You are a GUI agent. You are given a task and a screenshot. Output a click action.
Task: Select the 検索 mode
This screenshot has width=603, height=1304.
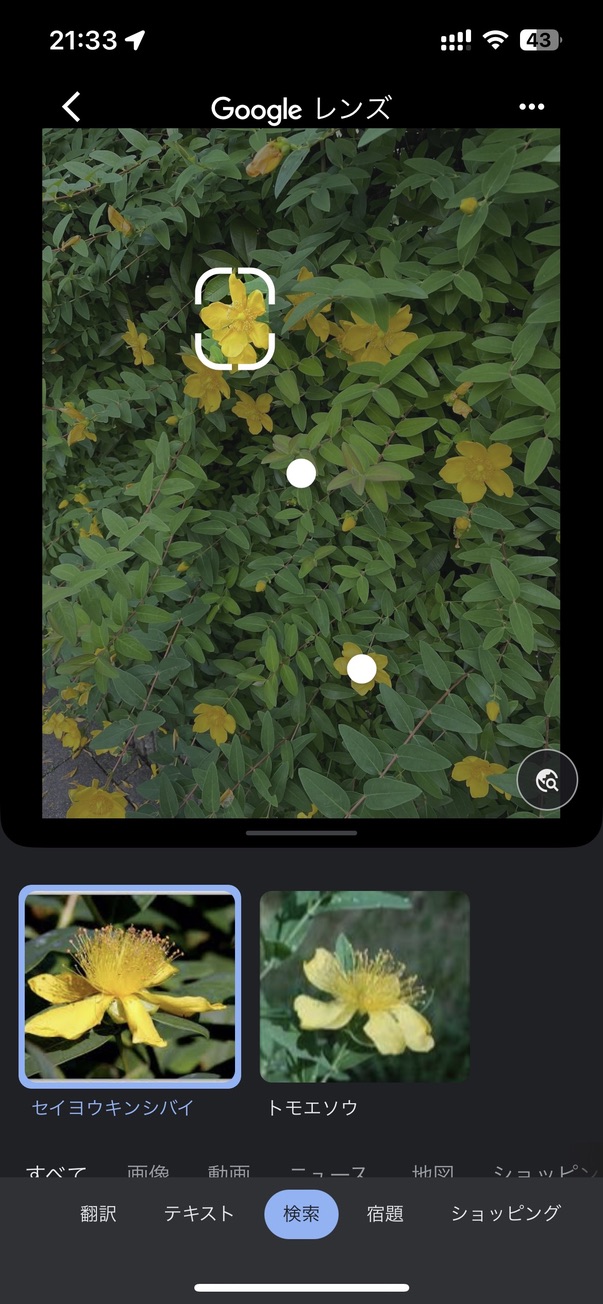click(301, 1214)
